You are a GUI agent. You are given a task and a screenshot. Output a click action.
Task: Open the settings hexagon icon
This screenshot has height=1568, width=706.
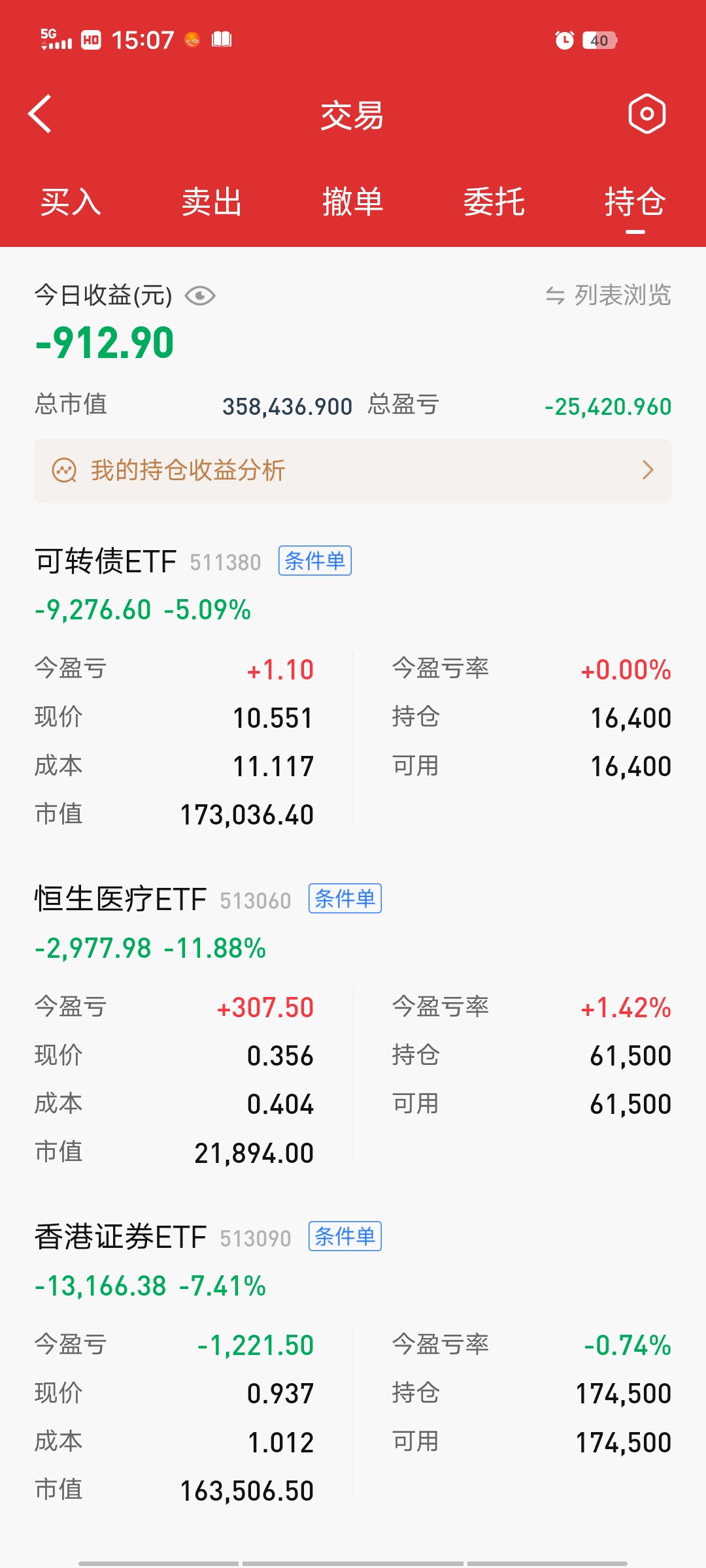tap(647, 114)
